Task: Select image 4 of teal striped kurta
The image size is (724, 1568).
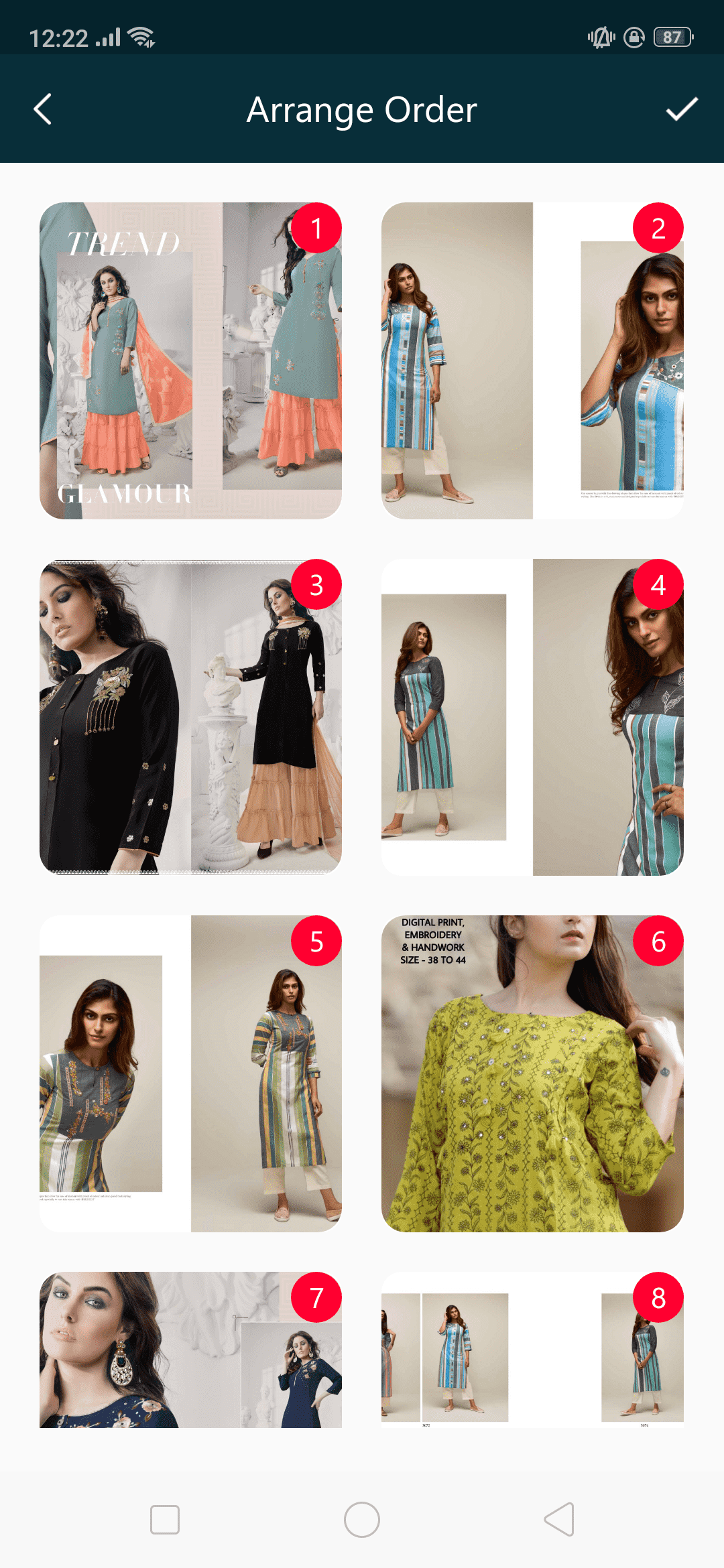Action: click(532, 717)
